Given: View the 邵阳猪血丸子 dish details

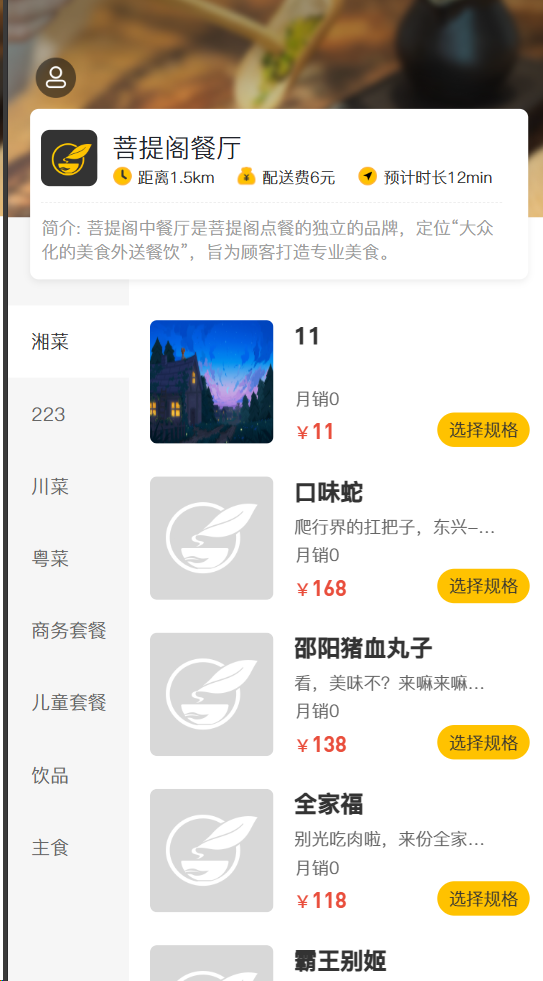Looking at the screenshot, I should click(x=340, y=694).
